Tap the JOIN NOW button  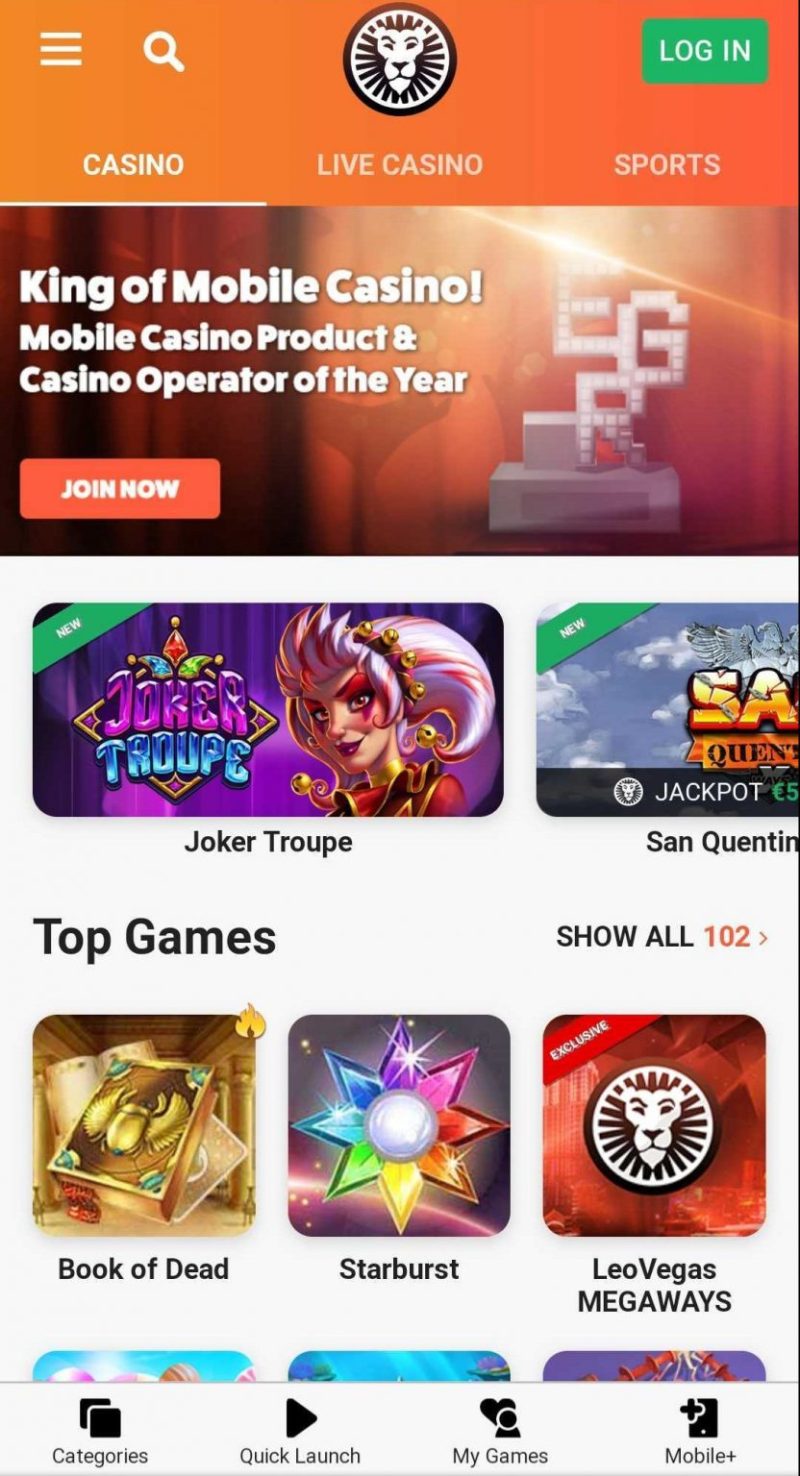[x=120, y=489]
